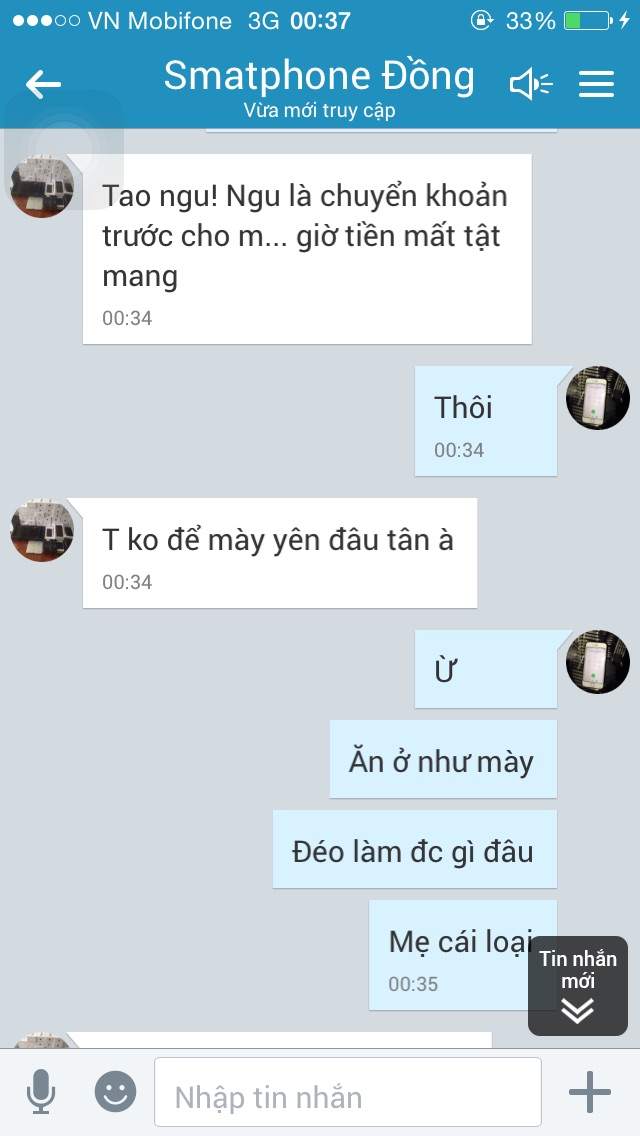The height and width of the screenshot is (1136, 640).
Task: Jump to new messages via Tin nhắn mới
Action: [578, 985]
